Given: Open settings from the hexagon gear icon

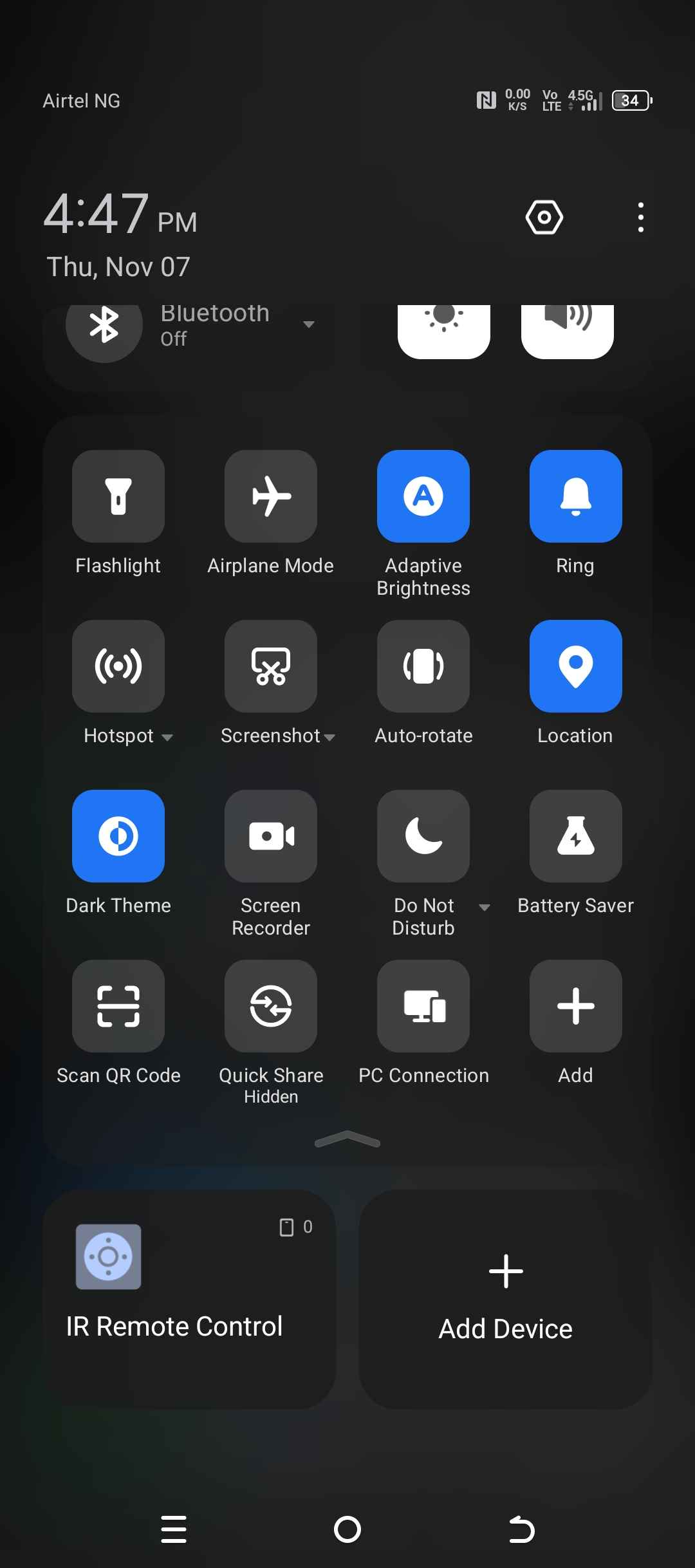Looking at the screenshot, I should [544, 218].
